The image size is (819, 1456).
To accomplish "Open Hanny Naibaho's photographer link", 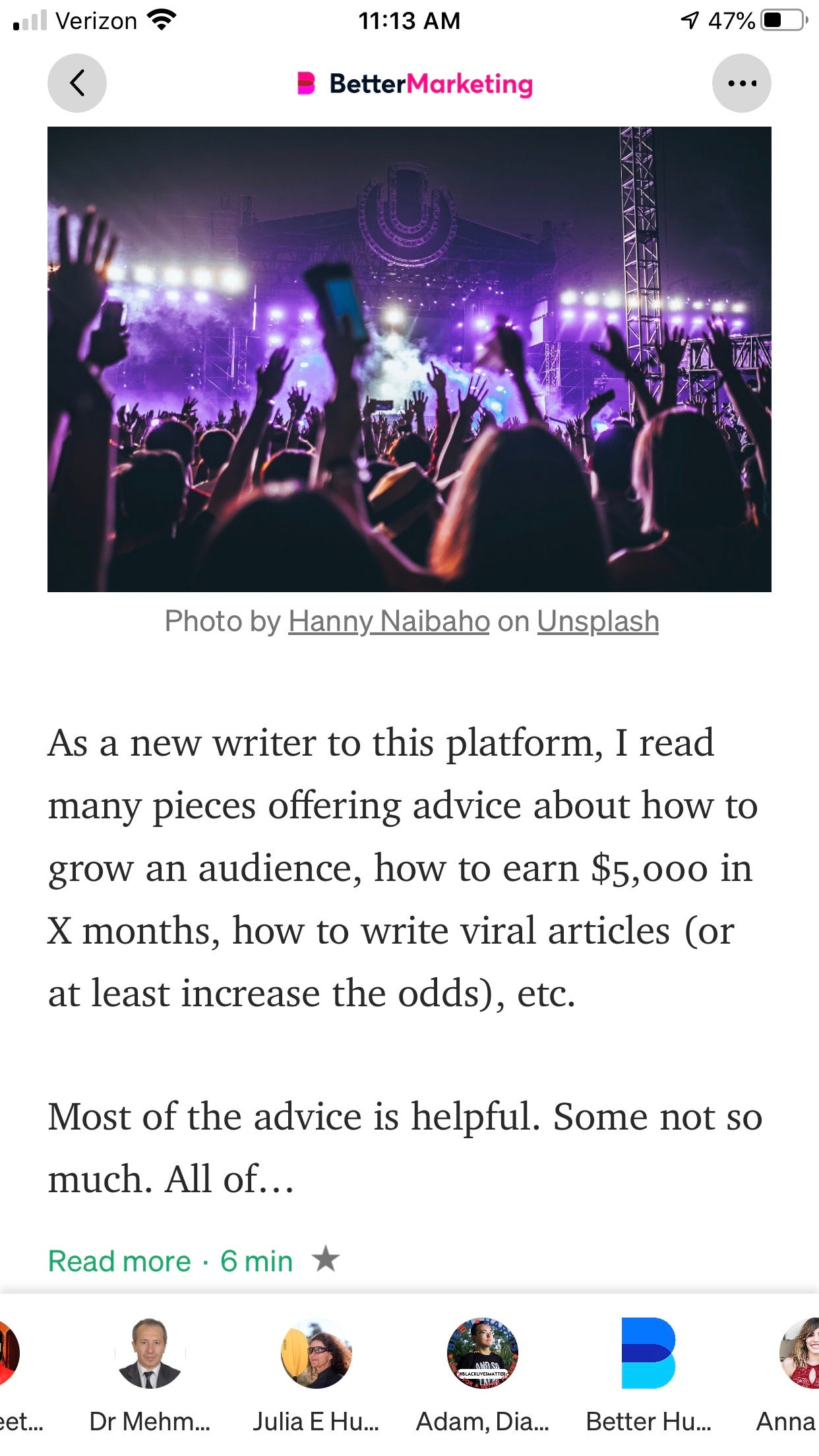I will point(388,621).
